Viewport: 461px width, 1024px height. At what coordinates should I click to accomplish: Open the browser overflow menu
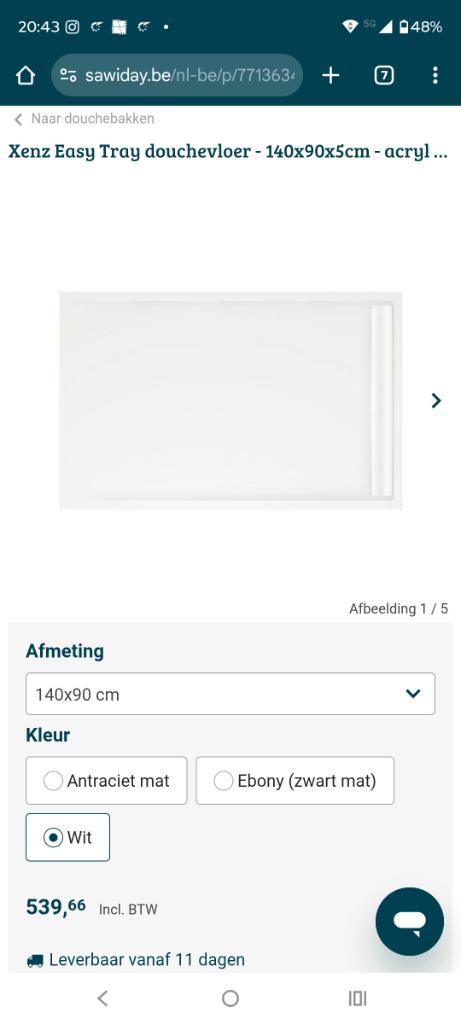pyautogui.click(x=435, y=76)
